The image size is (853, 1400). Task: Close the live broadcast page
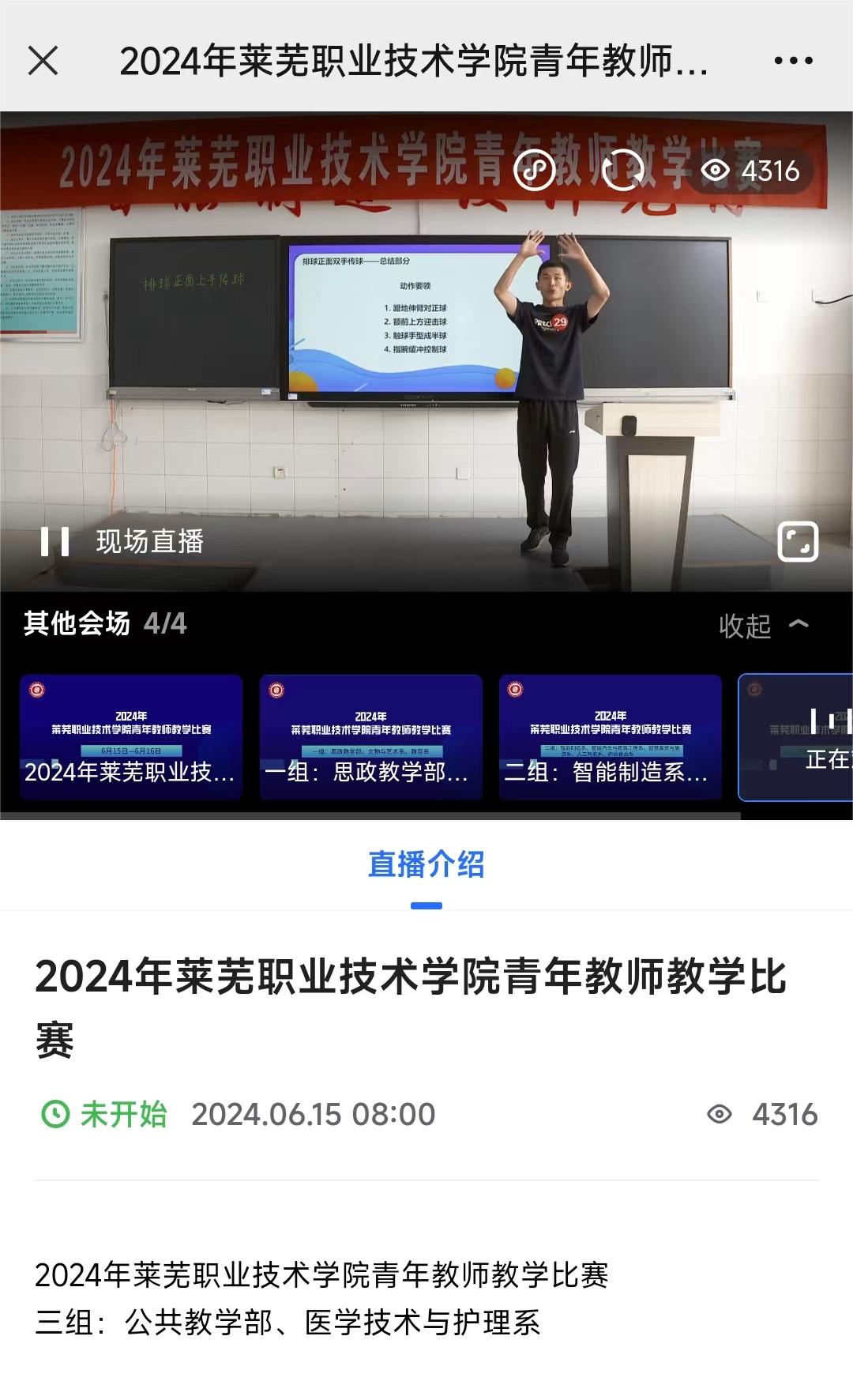pyautogui.click(x=43, y=60)
